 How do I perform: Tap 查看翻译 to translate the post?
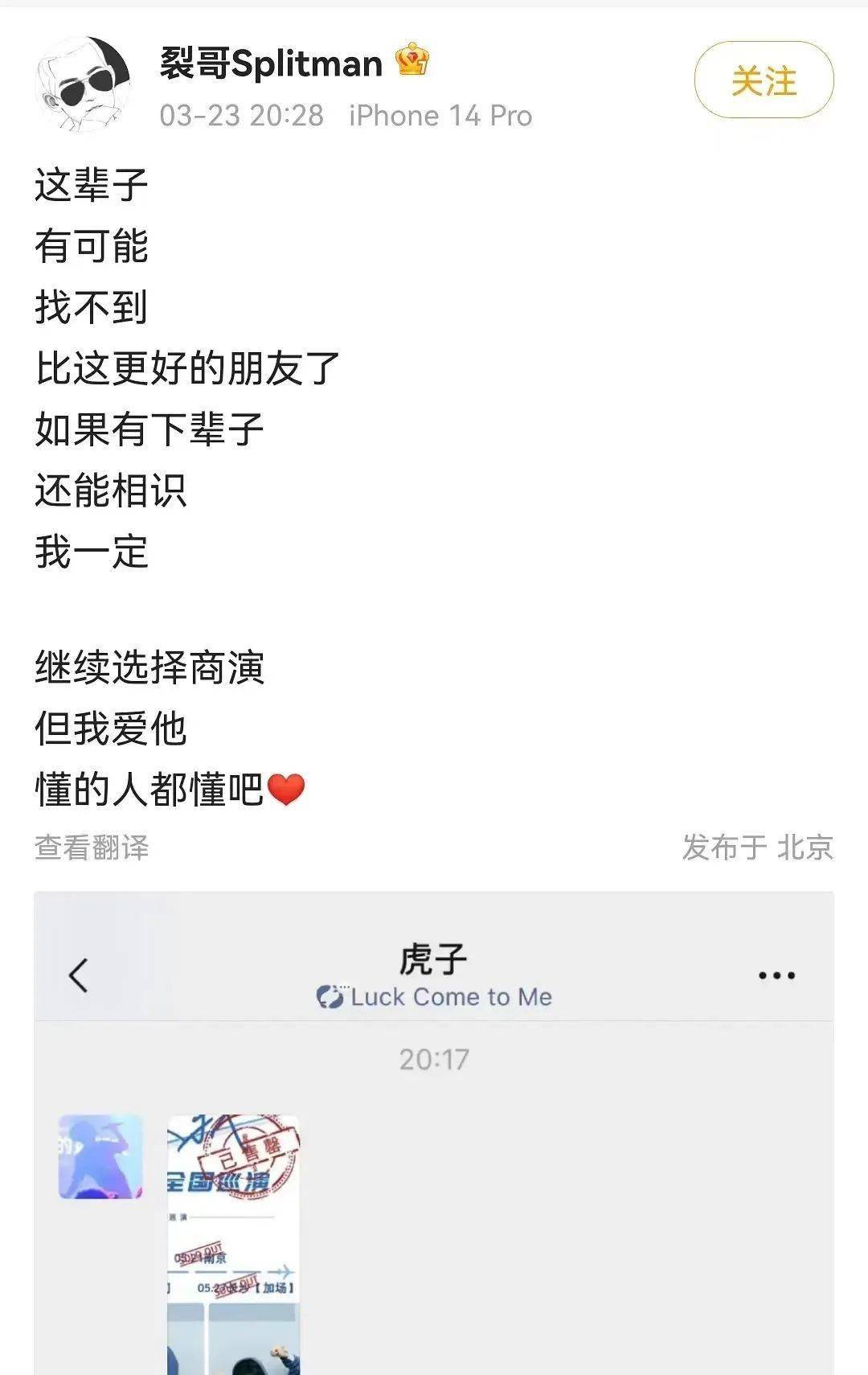(x=92, y=848)
